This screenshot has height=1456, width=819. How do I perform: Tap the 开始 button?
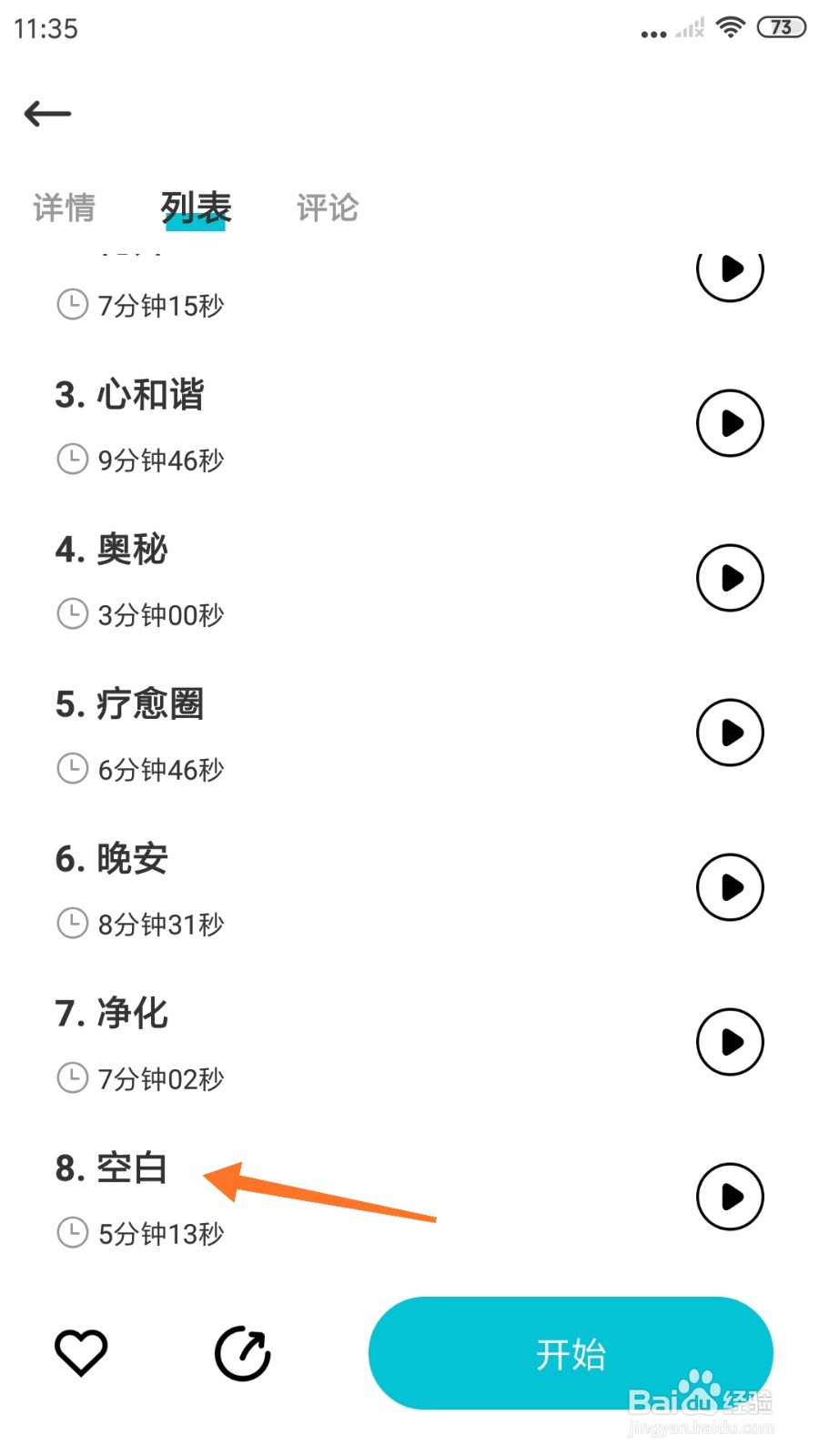click(x=571, y=1354)
